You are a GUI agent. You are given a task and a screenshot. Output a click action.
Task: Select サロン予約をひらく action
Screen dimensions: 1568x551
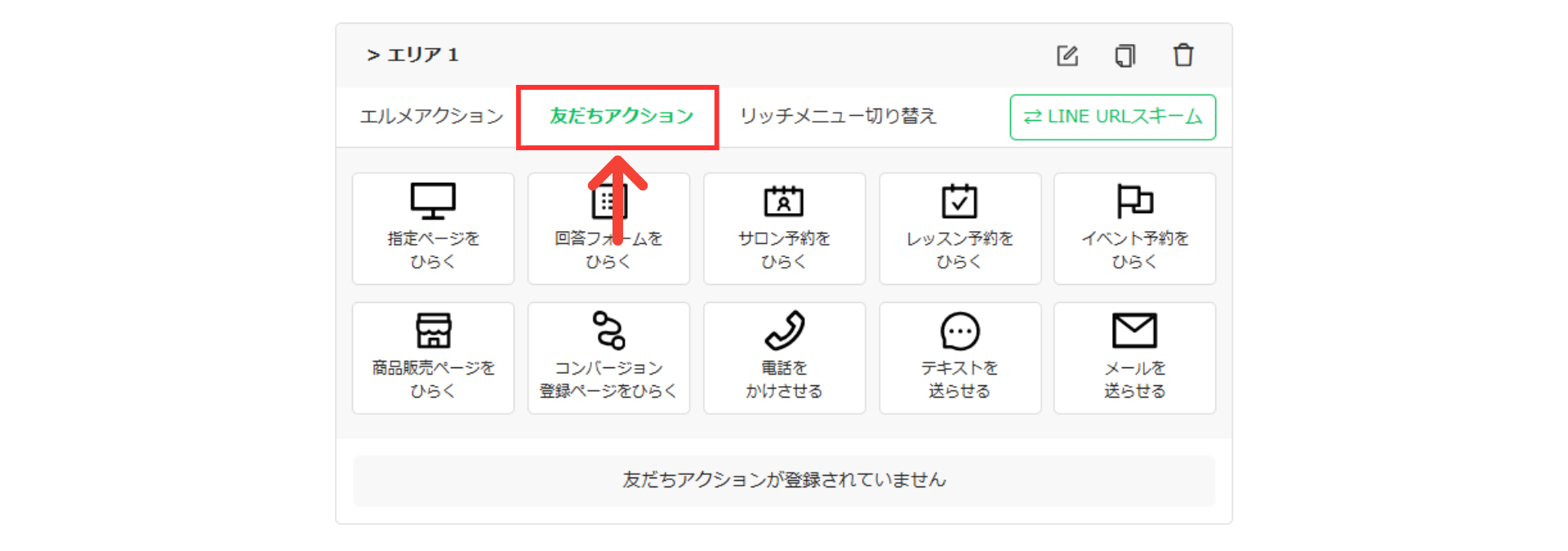click(x=784, y=229)
